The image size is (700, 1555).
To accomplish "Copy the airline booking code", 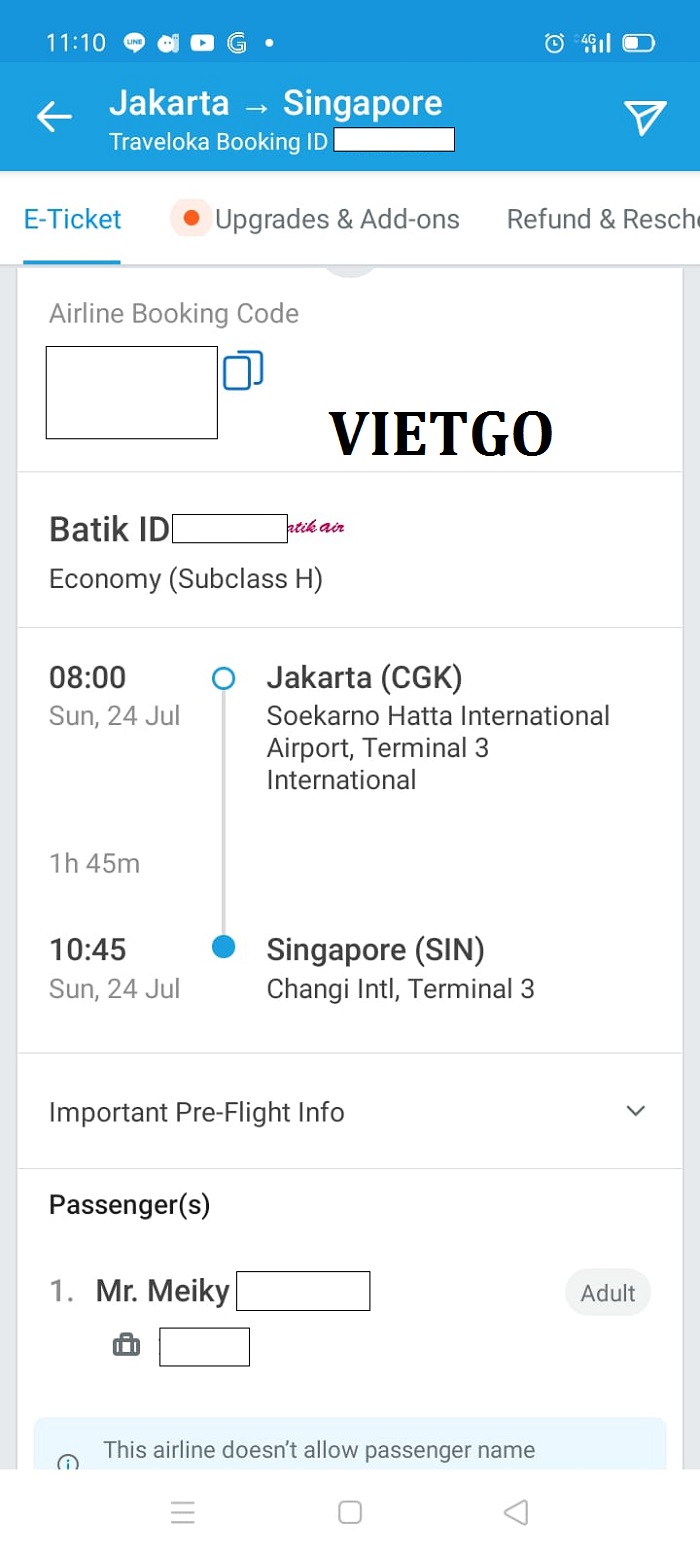I will point(243,370).
